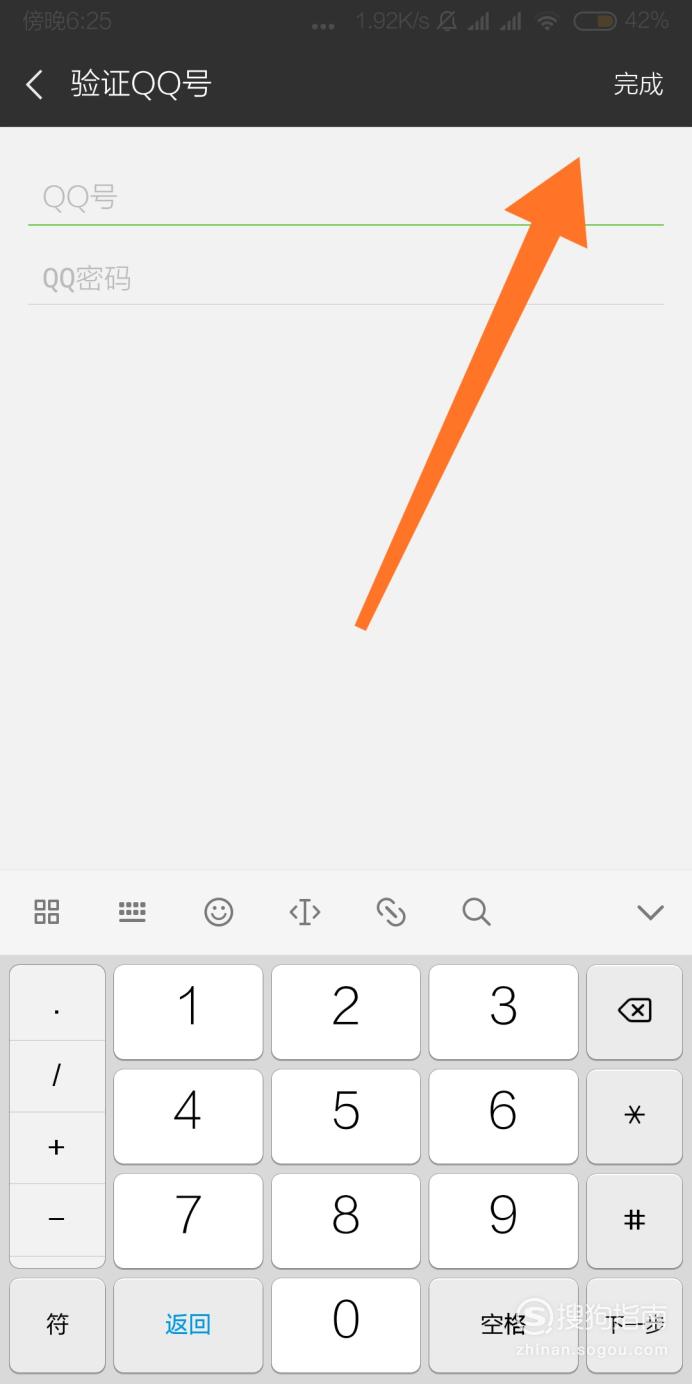Open the clipboard link icon in toolbar

point(390,911)
